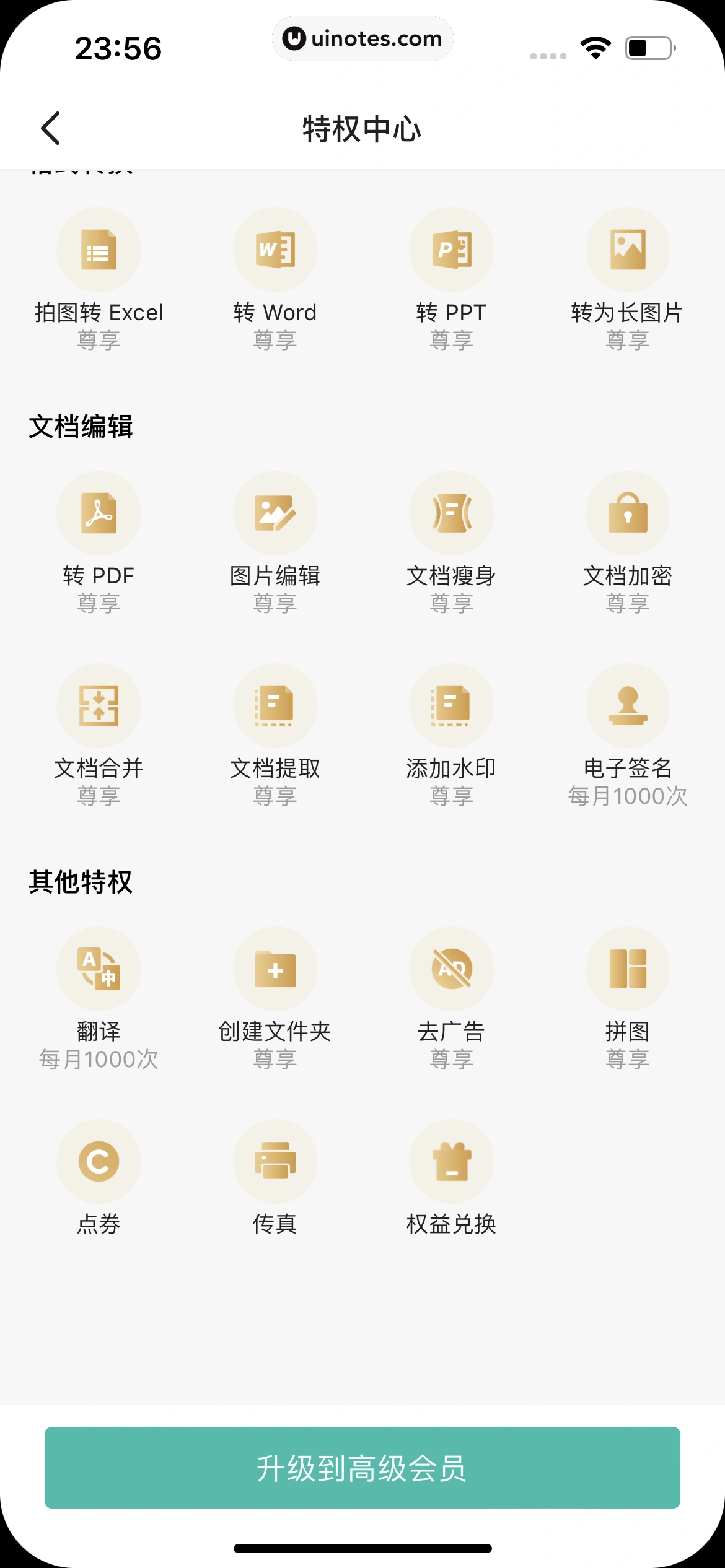
Task: Select 转 Word feature
Action: 275,250
